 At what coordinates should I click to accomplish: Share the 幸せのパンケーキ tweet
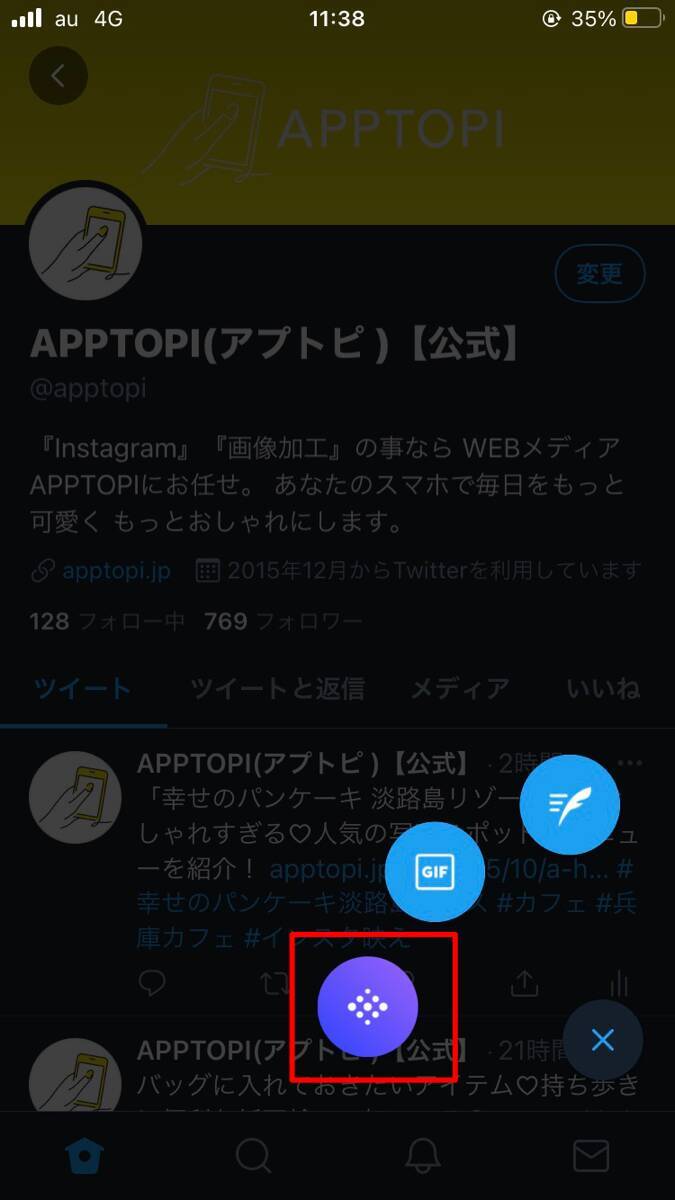(x=524, y=984)
